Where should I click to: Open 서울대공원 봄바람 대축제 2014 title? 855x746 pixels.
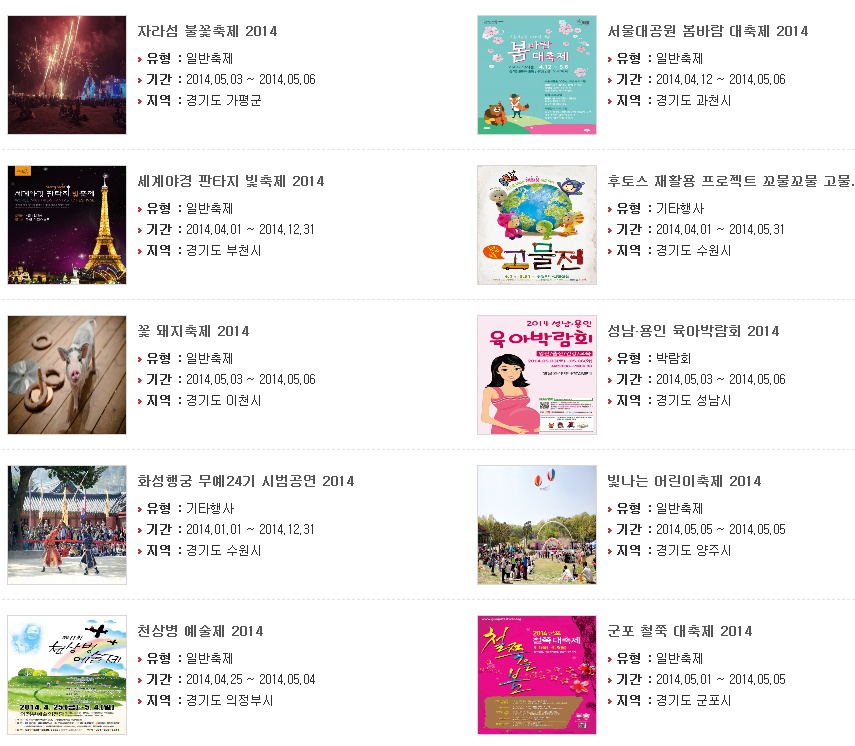[x=708, y=31]
